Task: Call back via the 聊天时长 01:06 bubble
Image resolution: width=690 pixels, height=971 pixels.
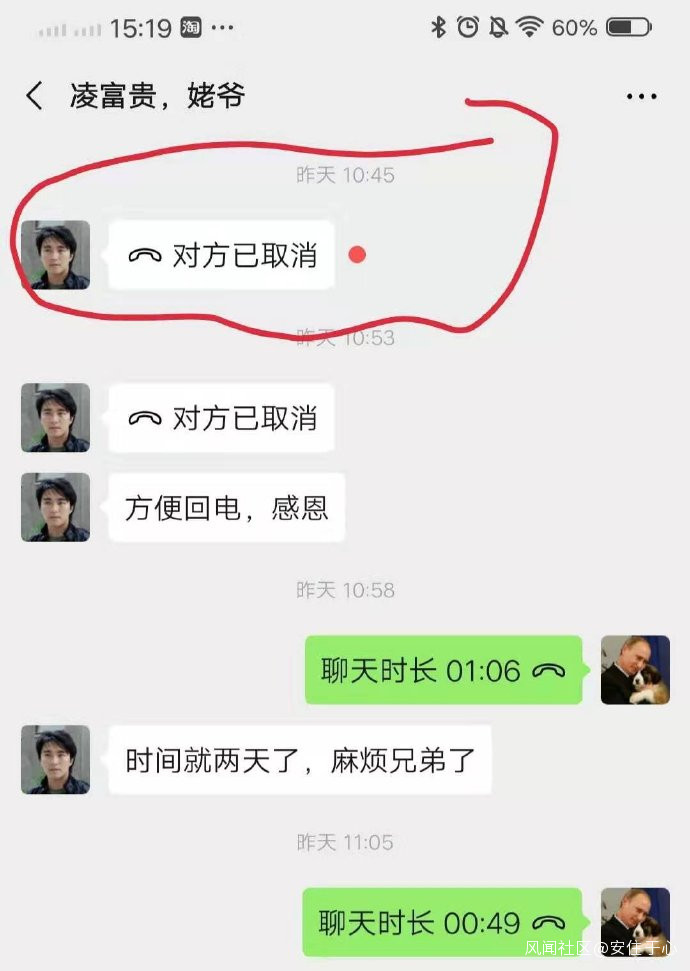Action: tap(443, 670)
